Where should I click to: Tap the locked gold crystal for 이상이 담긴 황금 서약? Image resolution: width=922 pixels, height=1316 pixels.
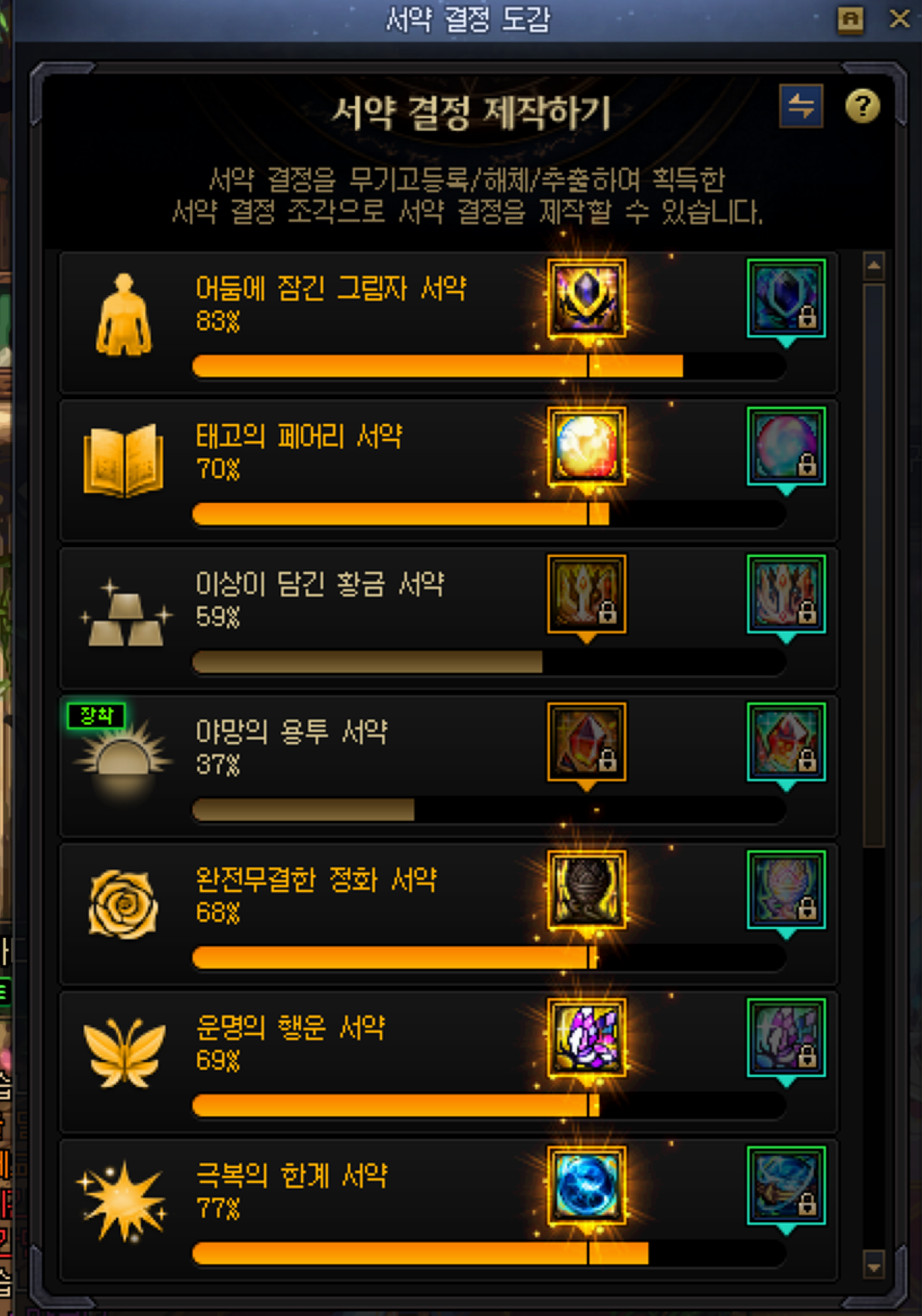pos(586,594)
